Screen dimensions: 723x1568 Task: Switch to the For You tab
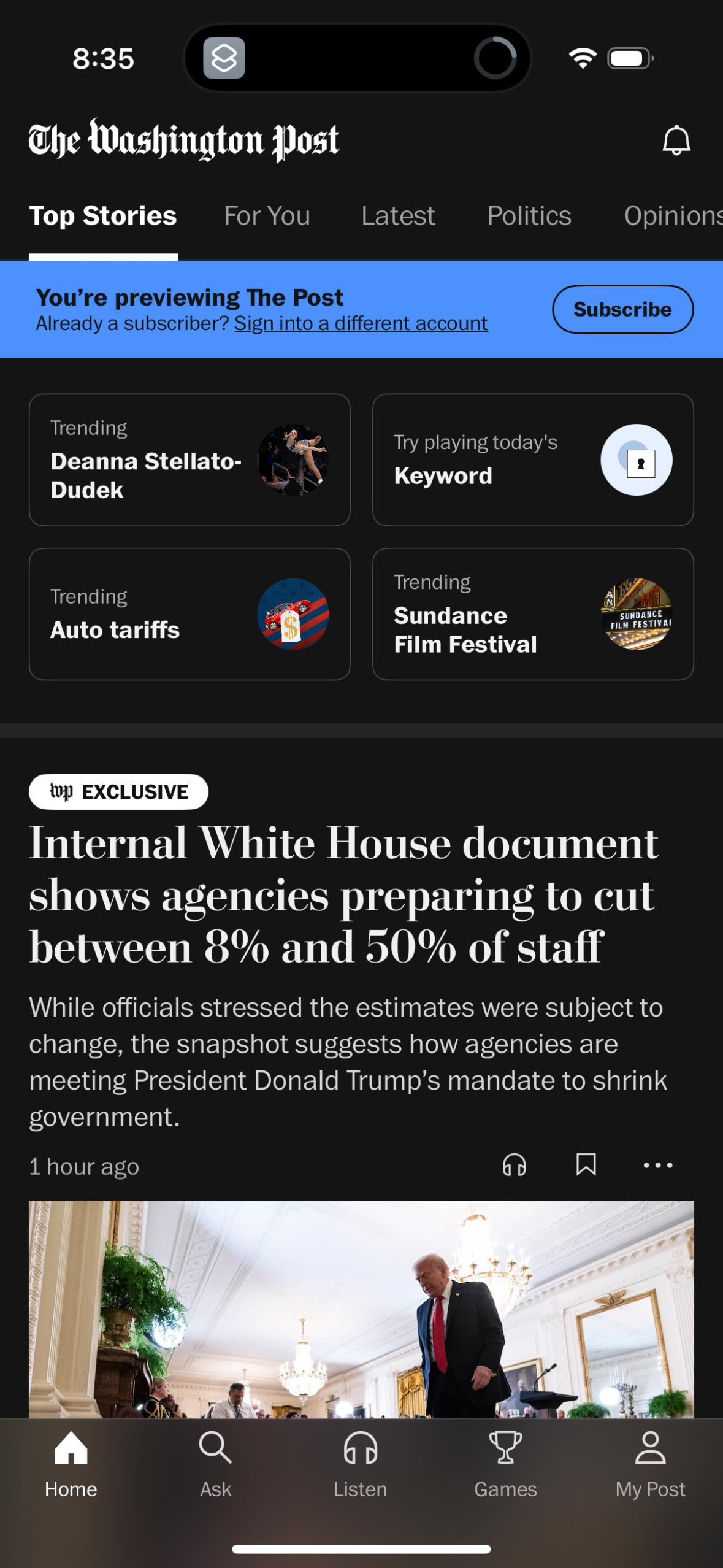point(266,216)
